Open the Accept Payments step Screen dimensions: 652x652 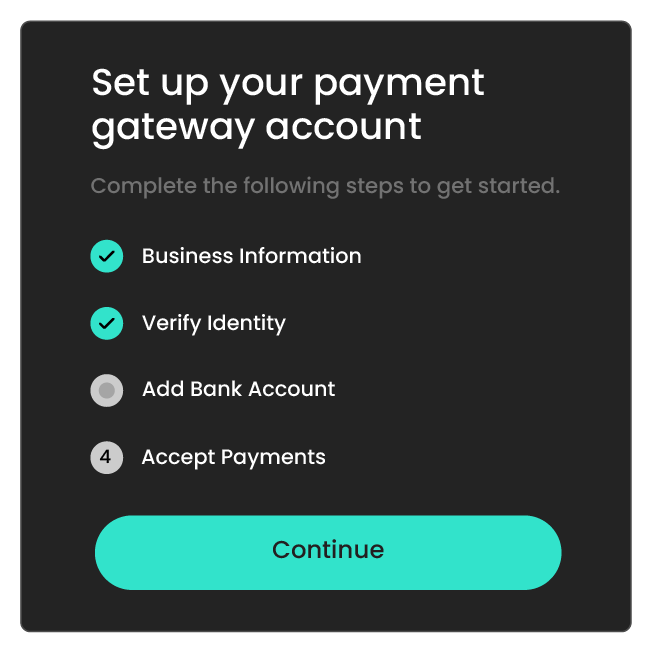pyautogui.click(x=233, y=458)
